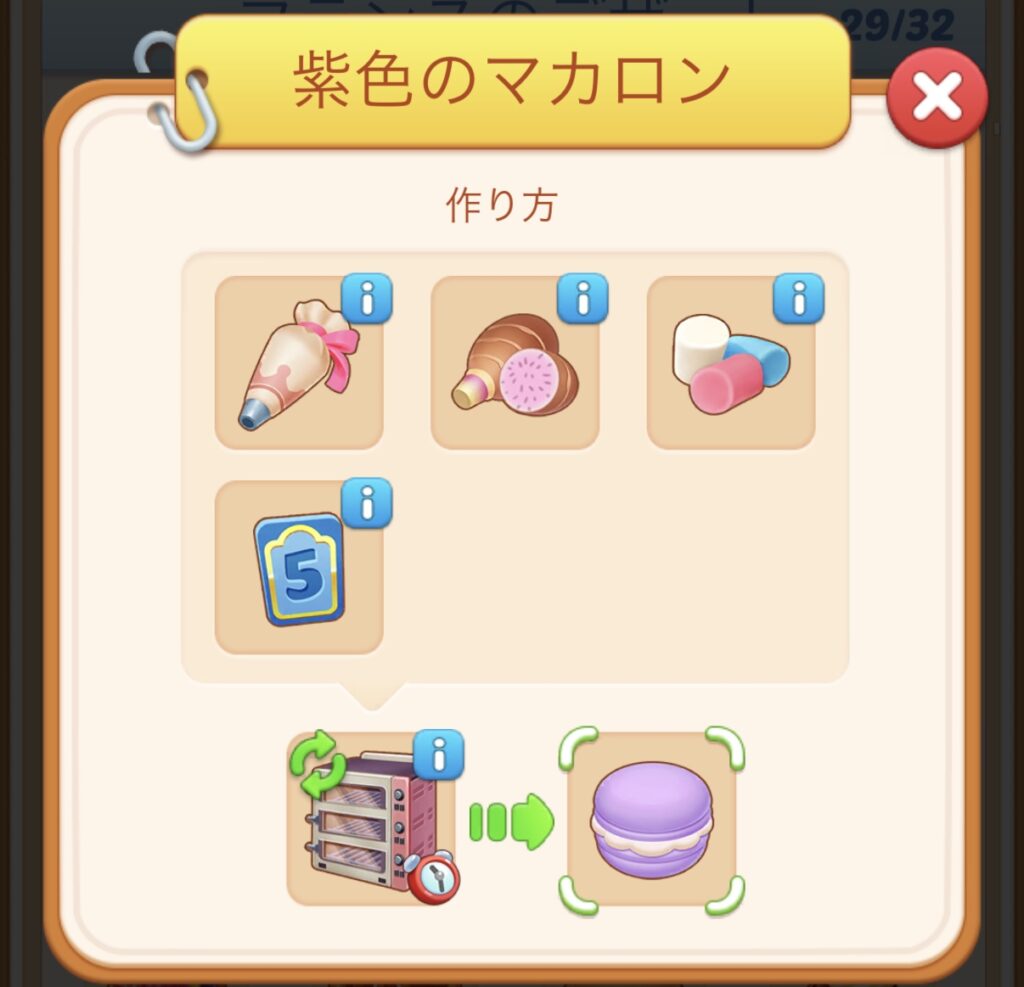Open info for the level 5 badge

point(366,503)
